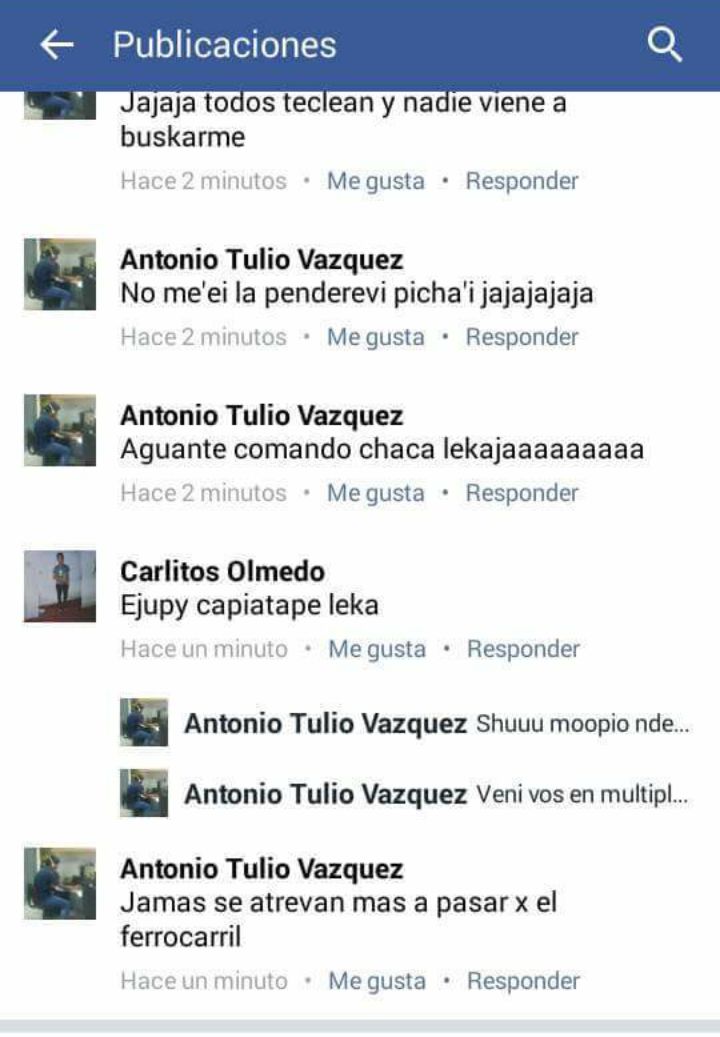The width and height of the screenshot is (720, 1037).
Task: Open Carlitos Olmedo's profile name
Action: [222, 571]
